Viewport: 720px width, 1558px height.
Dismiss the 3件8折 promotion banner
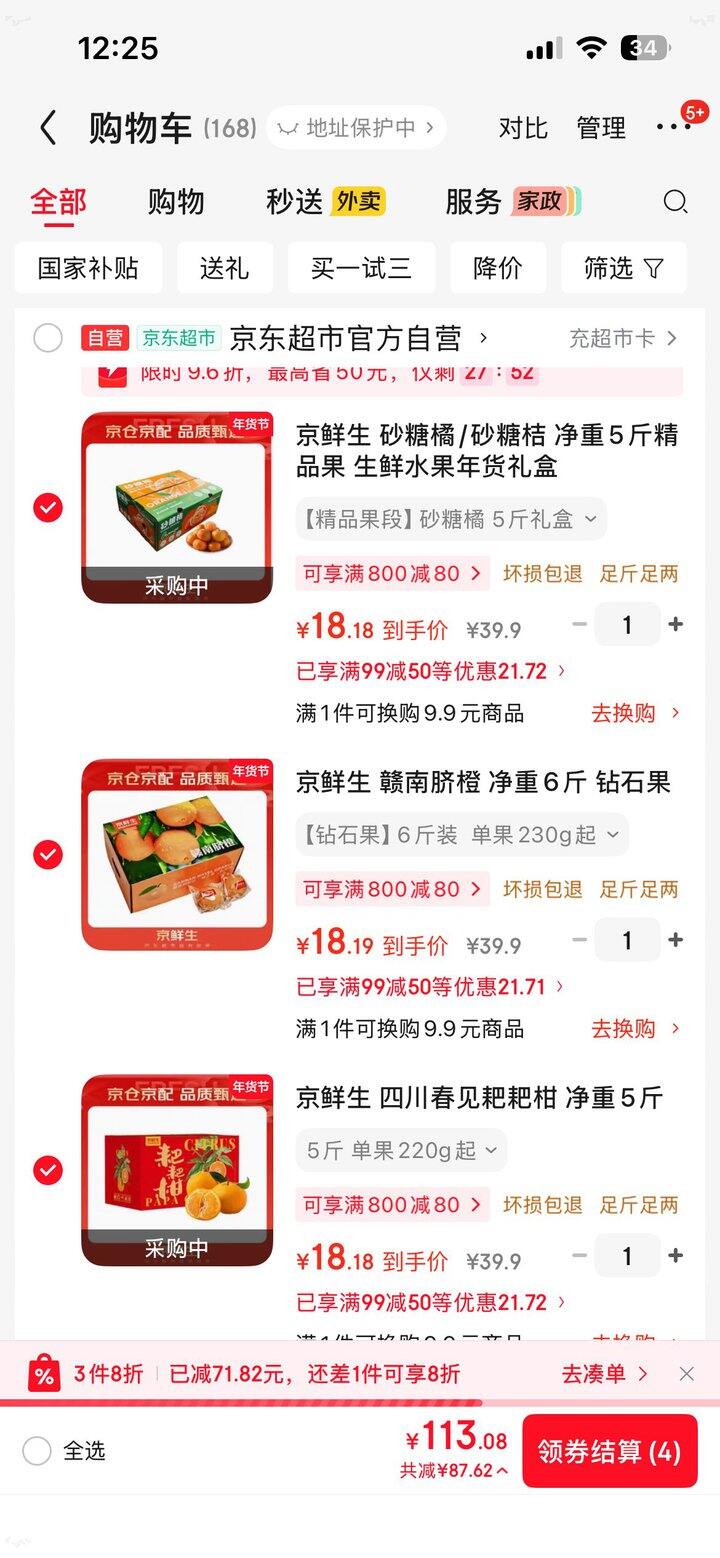pyautogui.click(x=686, y=1374)
